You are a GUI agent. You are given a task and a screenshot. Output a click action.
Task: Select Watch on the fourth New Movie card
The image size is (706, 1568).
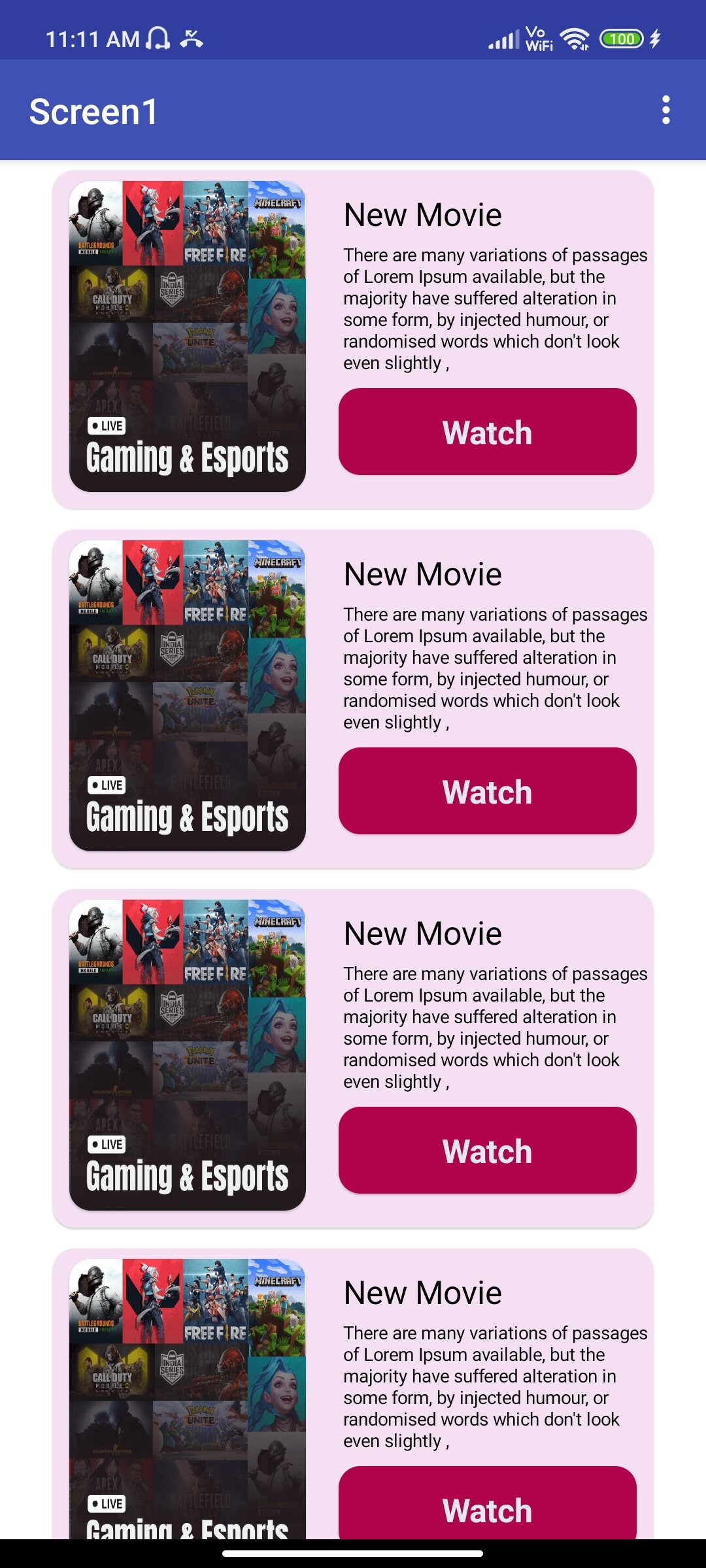tap(487, 1505)
